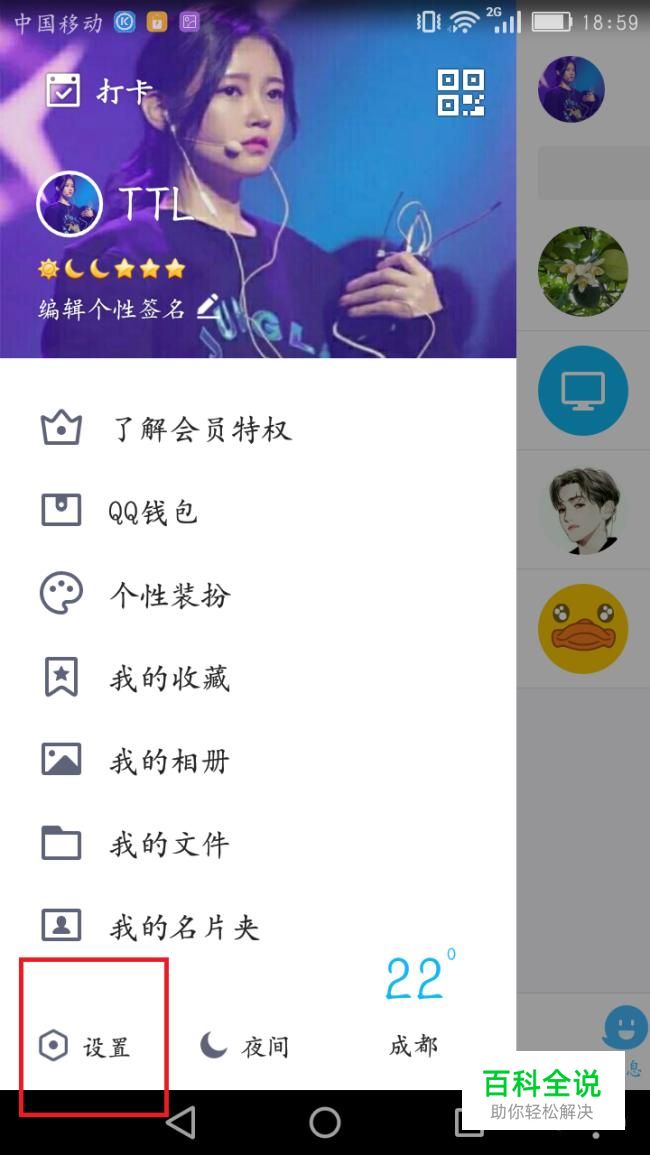Open 我的文件 files

(169, 845)
